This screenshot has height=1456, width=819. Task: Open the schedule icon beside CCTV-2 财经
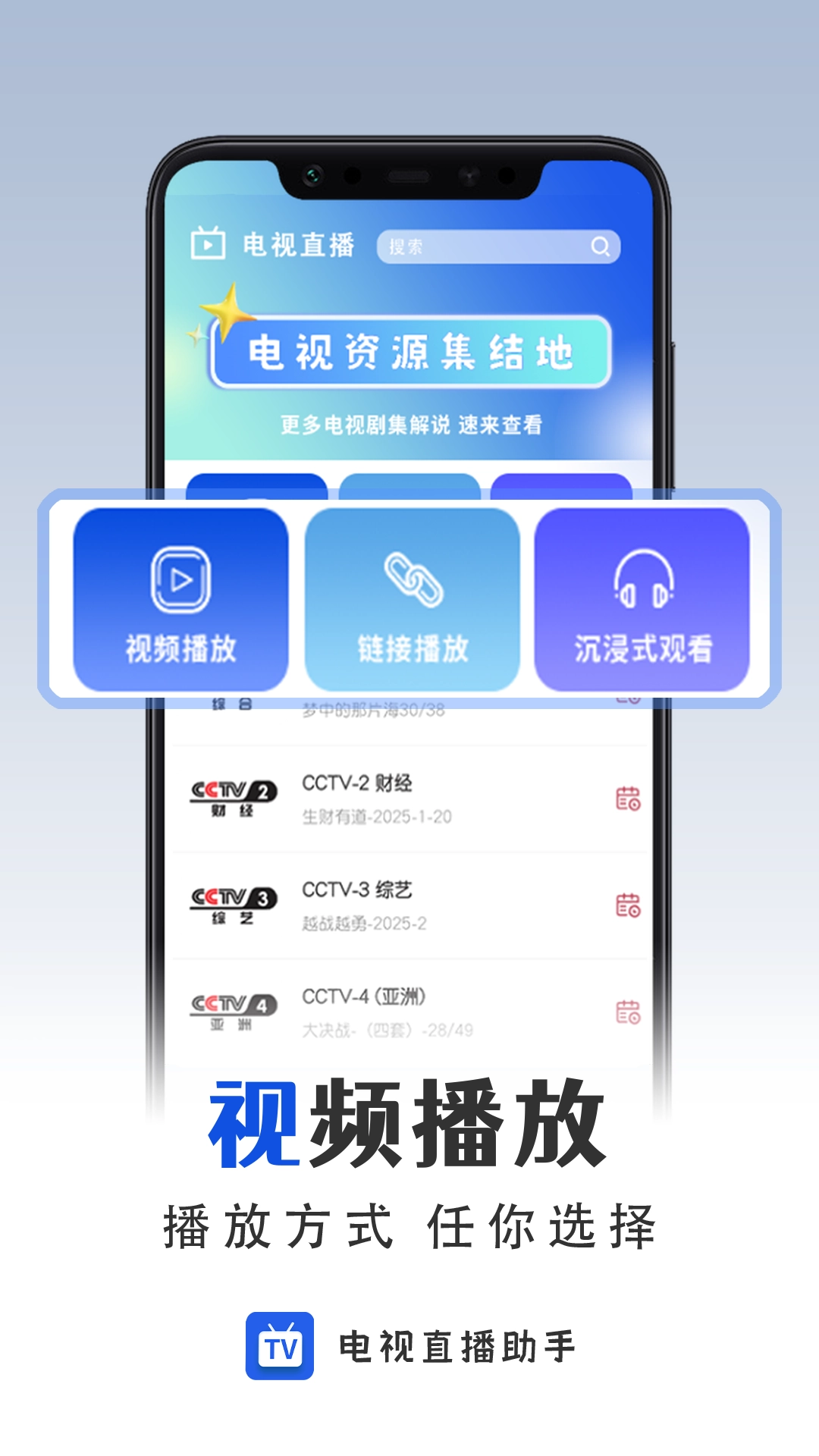coord(626,799)
